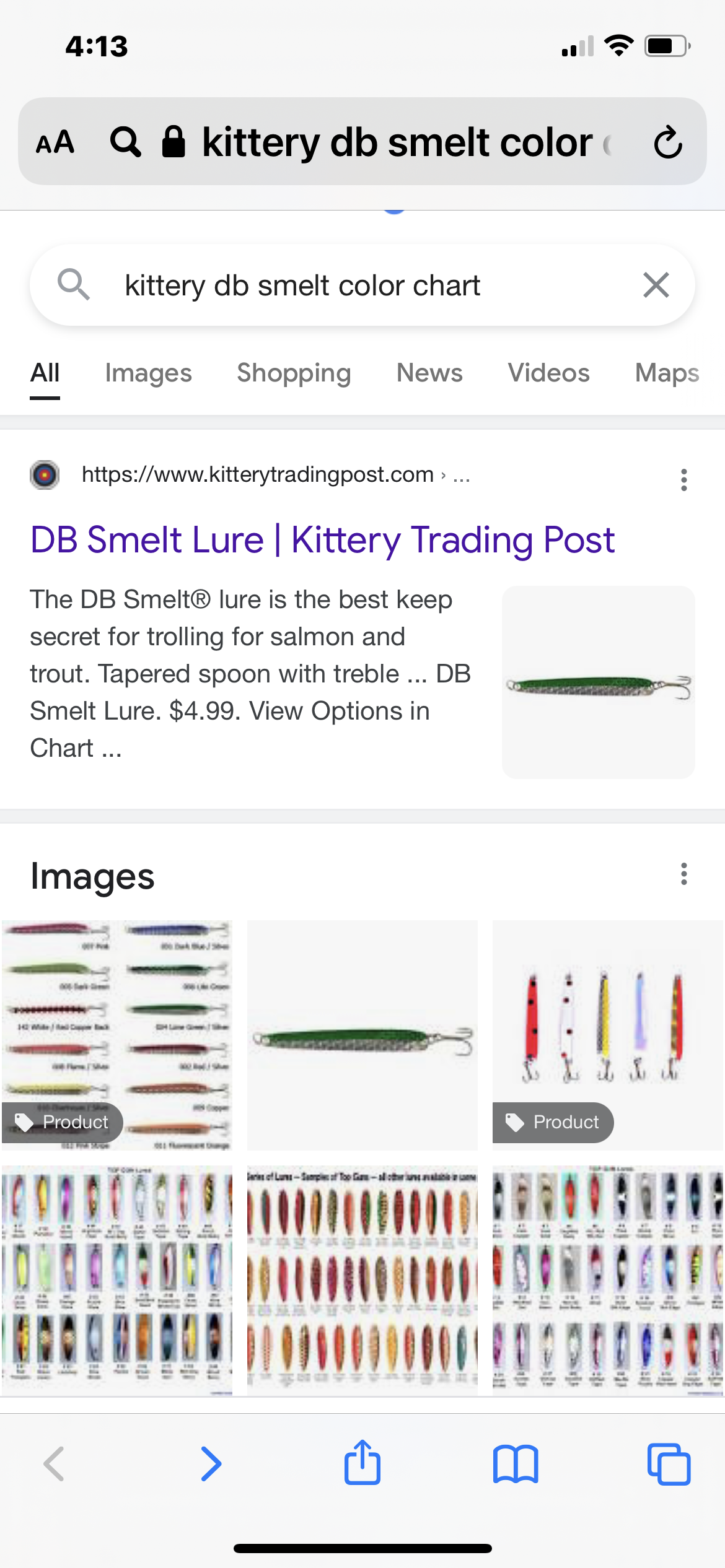Open Safari bookmarks
725x1568 pixels.
pos(516,1464)
